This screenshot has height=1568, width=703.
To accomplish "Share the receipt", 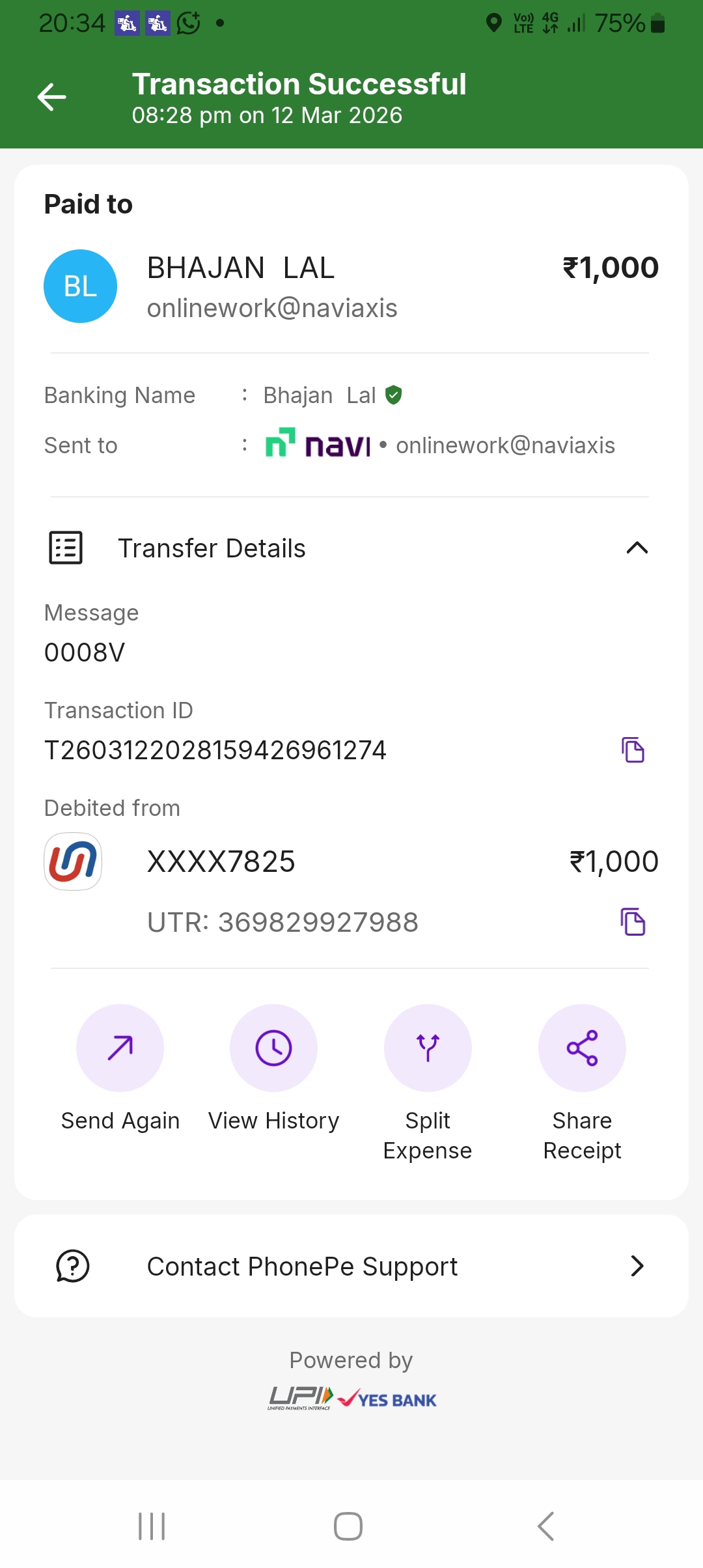I will [x=582, y=1048].
